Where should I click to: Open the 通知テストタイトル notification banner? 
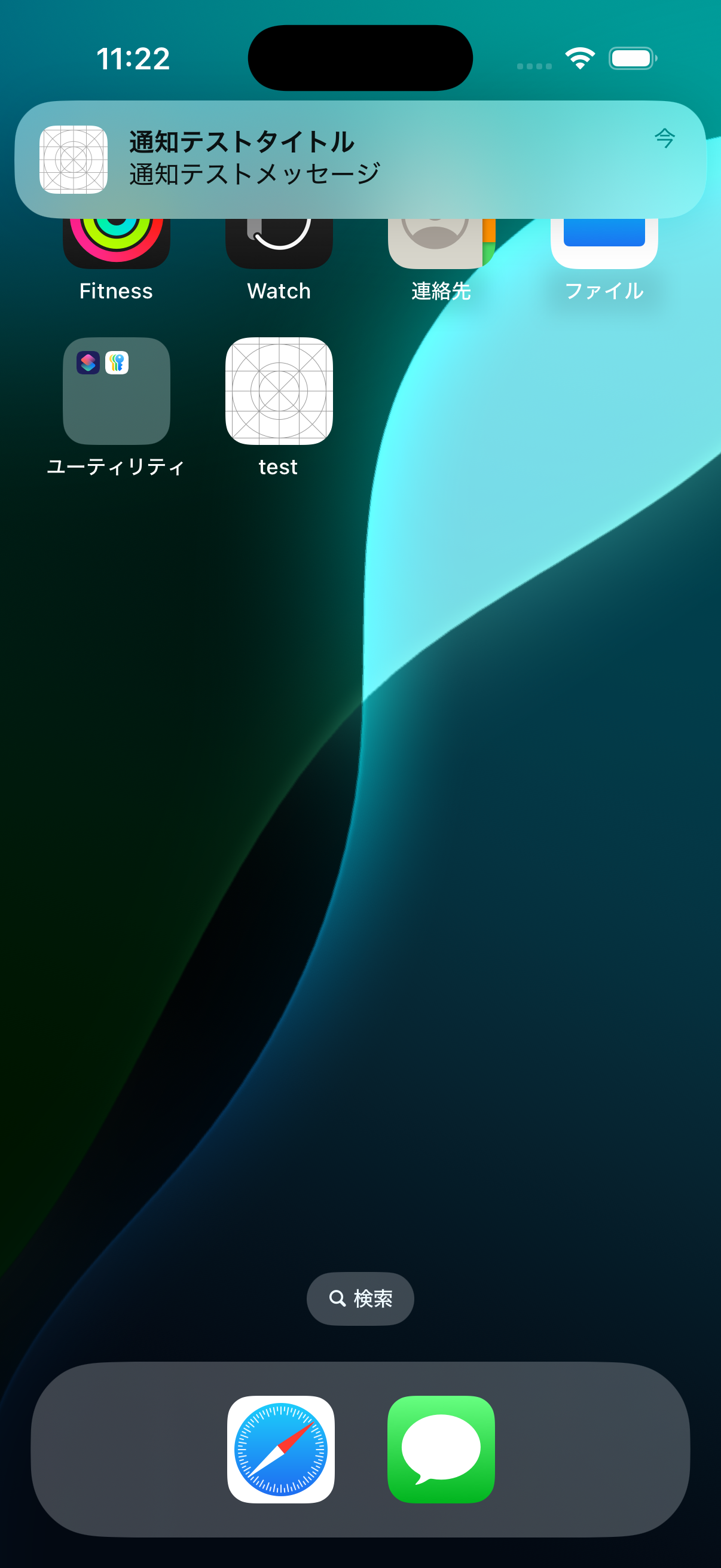[x=360, y=159]
